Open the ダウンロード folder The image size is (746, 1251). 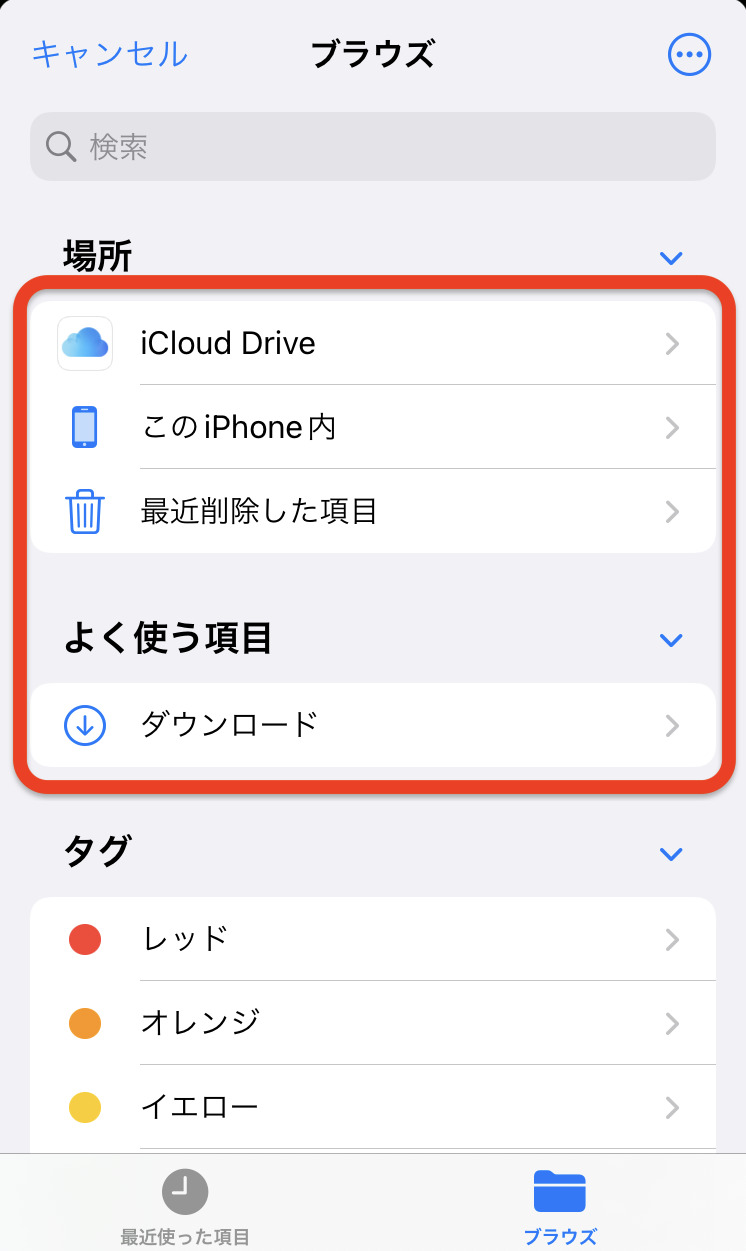point(372,725)
